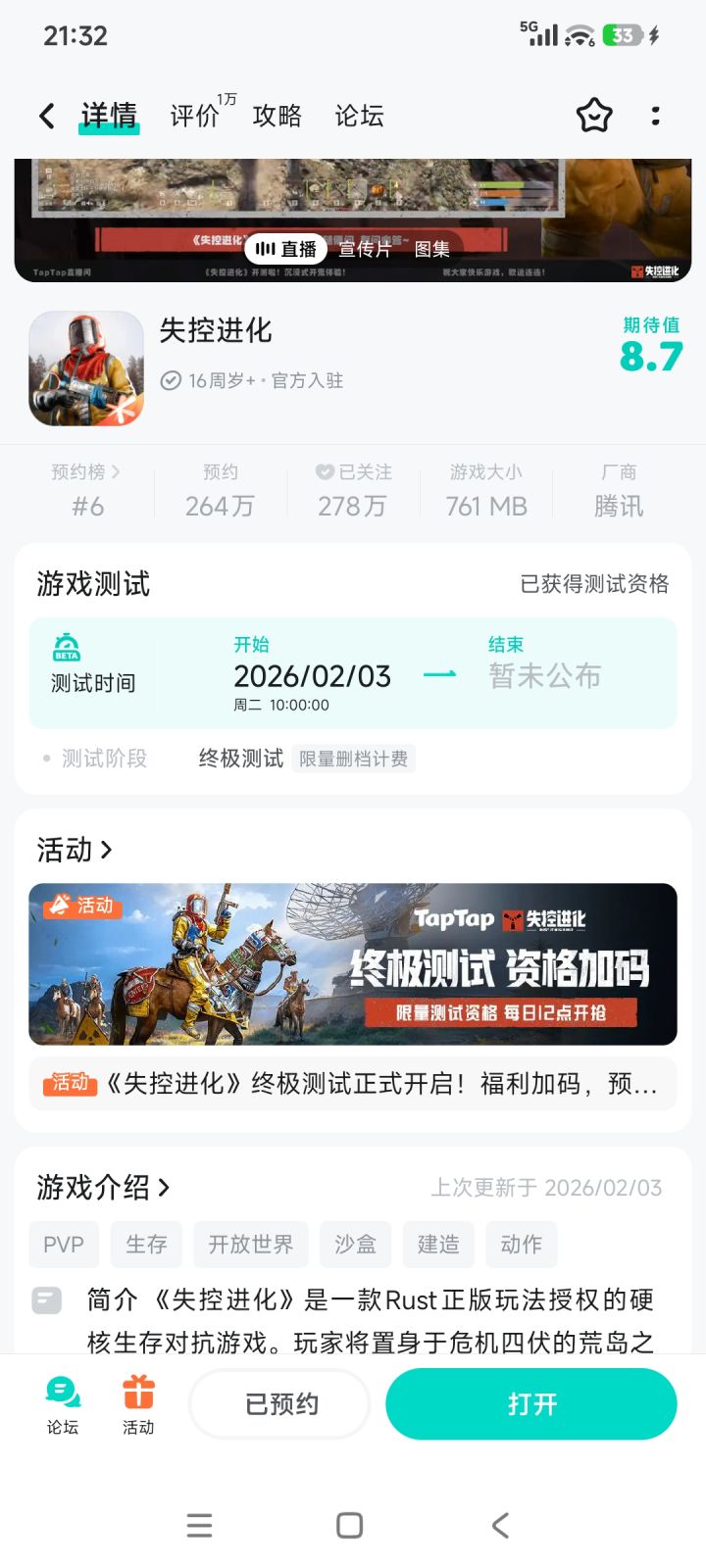This screenshot has height=1568, width=706.
Task: Tap the 活动 gift icon in bottom bar
Action: click(x=137, y=1403)
